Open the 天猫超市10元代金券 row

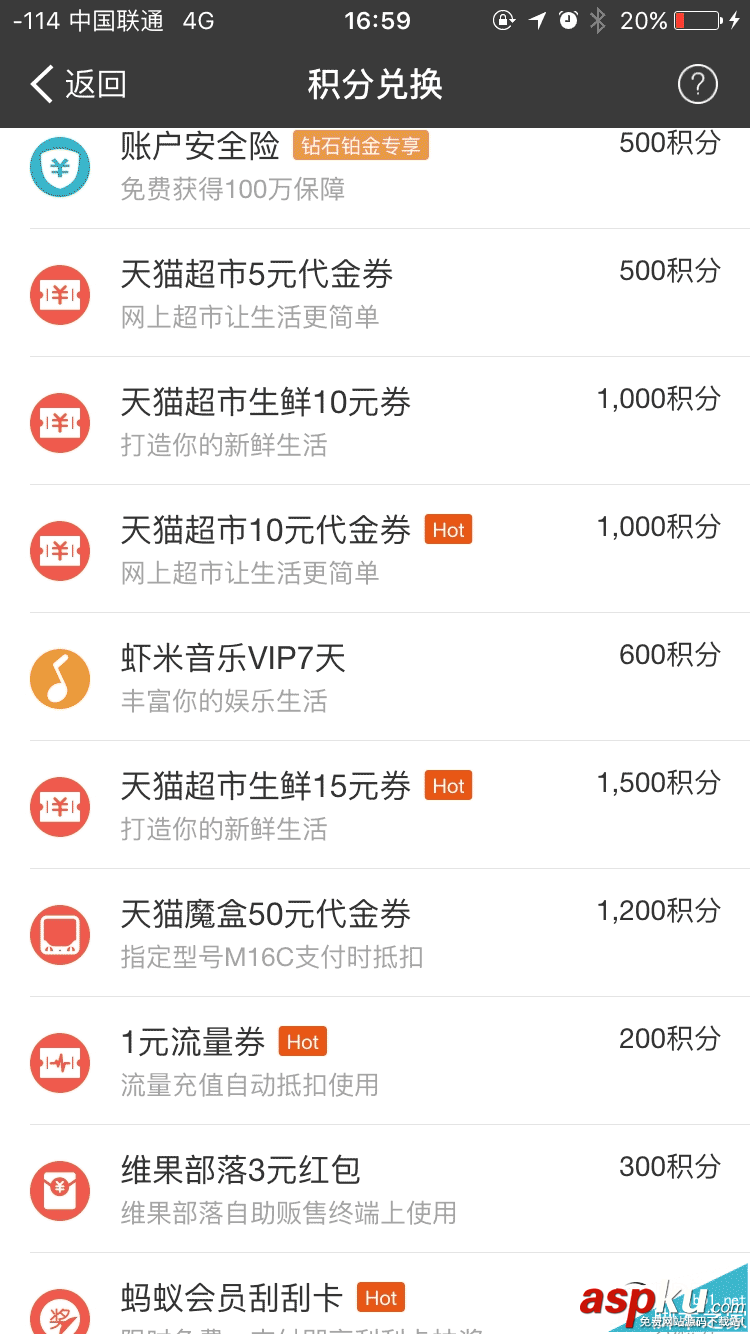click(x=375, y=550)
